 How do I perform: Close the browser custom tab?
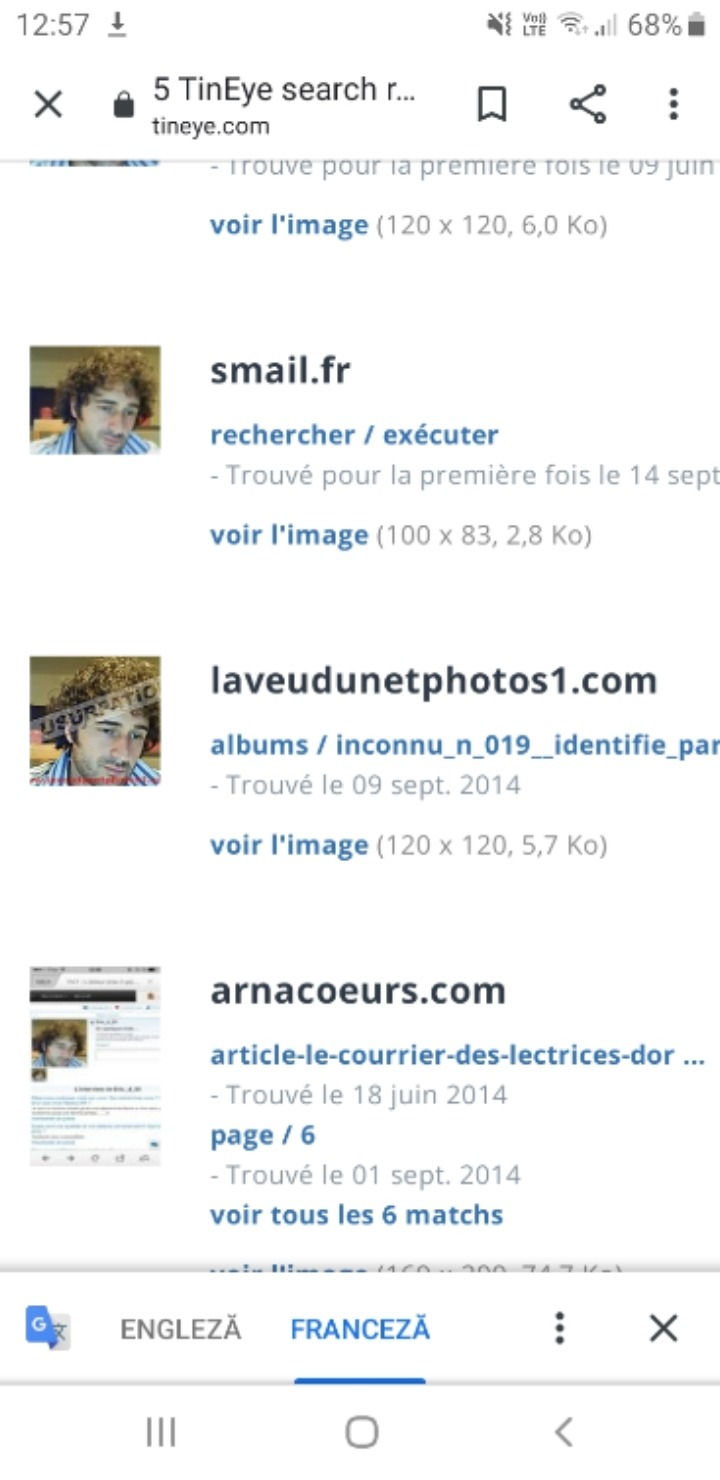[x=48, y=104]
